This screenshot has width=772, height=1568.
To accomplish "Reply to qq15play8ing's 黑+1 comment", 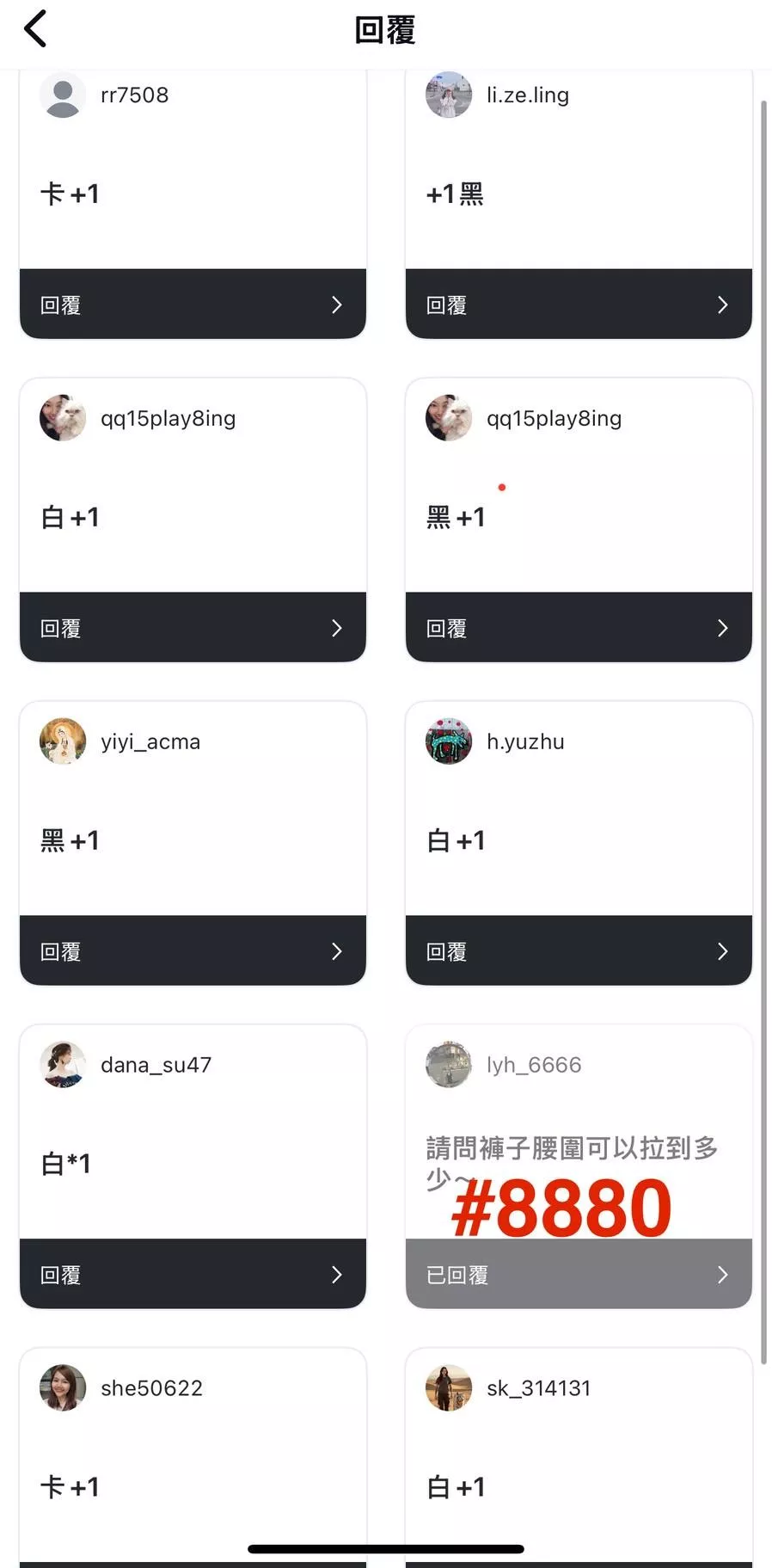I will click(x=579, y=628).
